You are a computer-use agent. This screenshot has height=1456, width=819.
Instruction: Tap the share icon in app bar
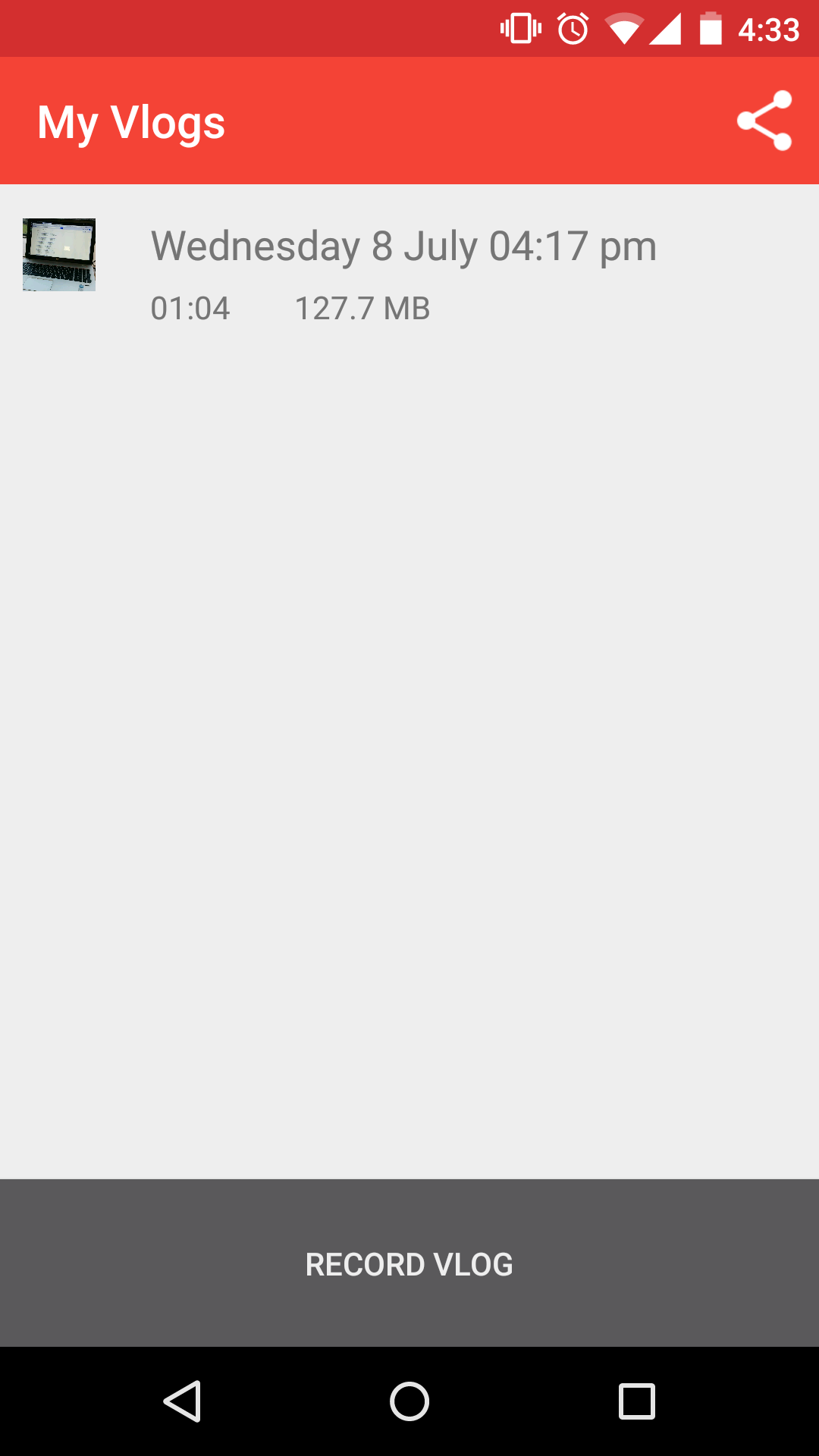(764, 121)
